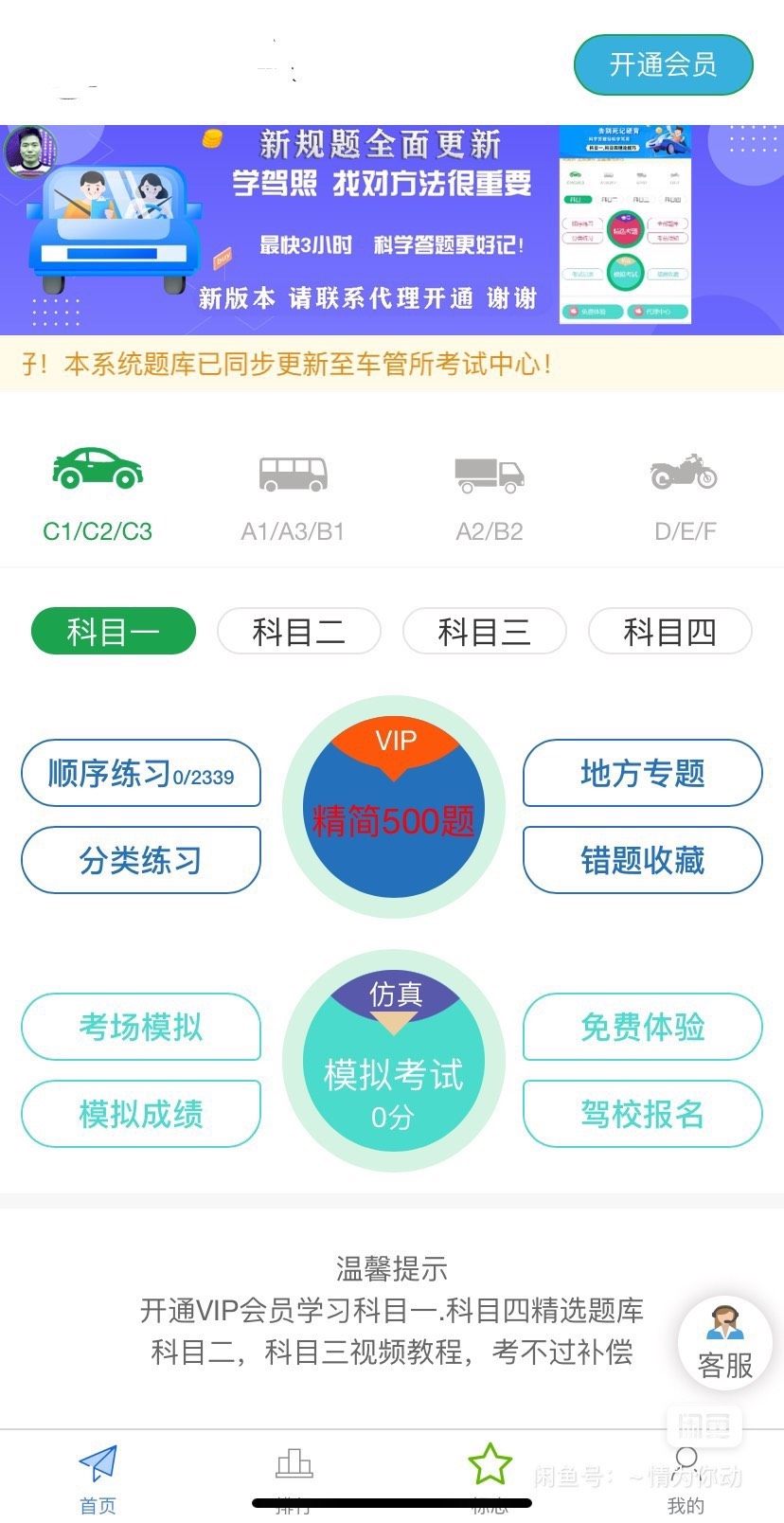The height and width of the screenshot is (1523, 784).
Task: Open the 科目四 tab
Action: [670, 632]
